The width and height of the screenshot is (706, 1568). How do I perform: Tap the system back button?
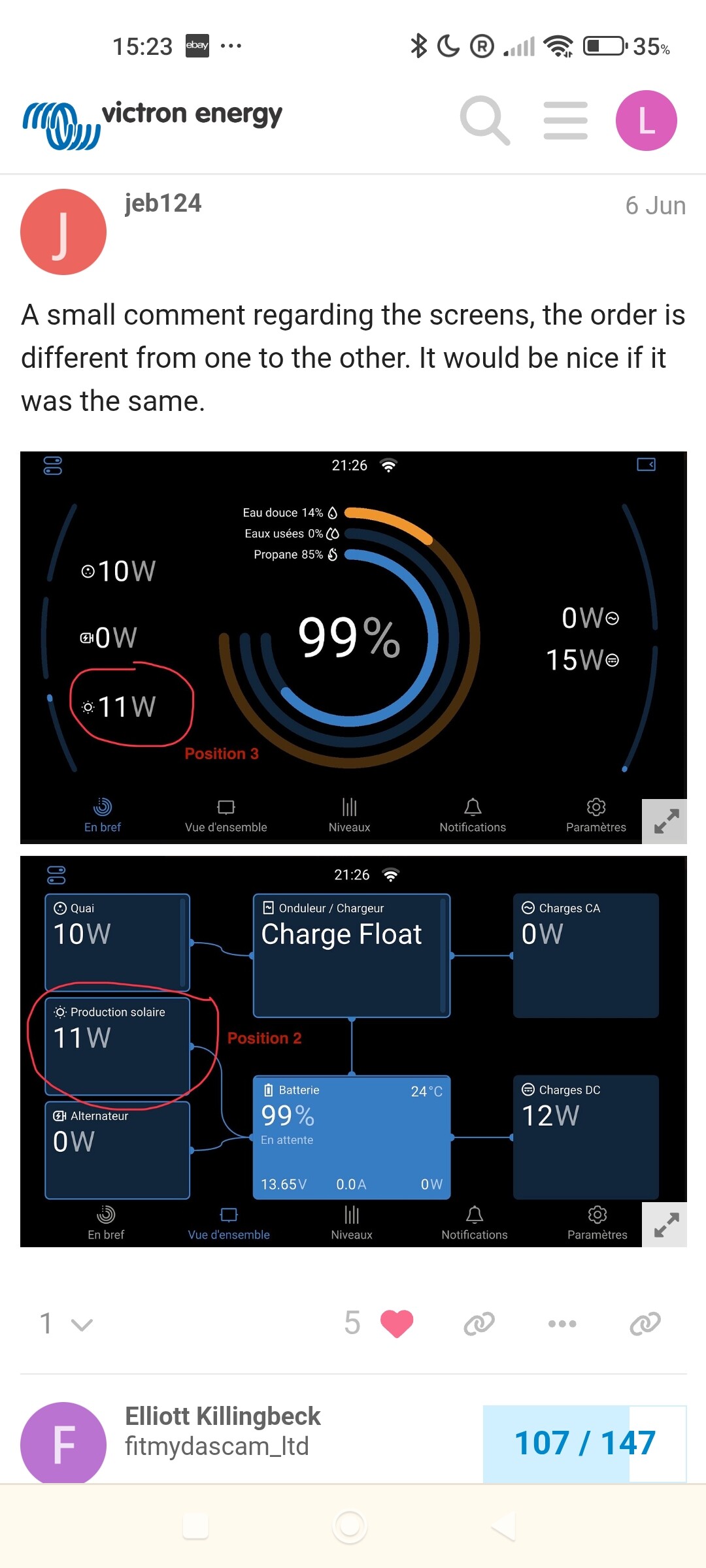pyautogui.click(x=504, y=1527)
